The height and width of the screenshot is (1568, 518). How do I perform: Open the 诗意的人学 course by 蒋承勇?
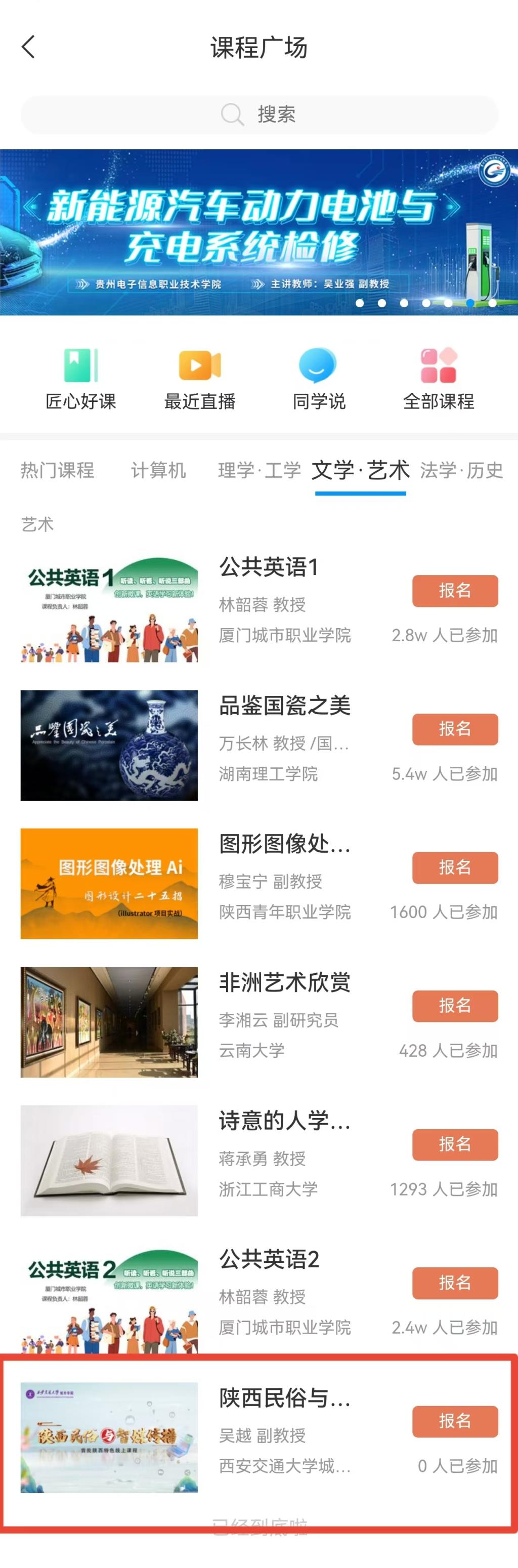(x=284, y=1121)
